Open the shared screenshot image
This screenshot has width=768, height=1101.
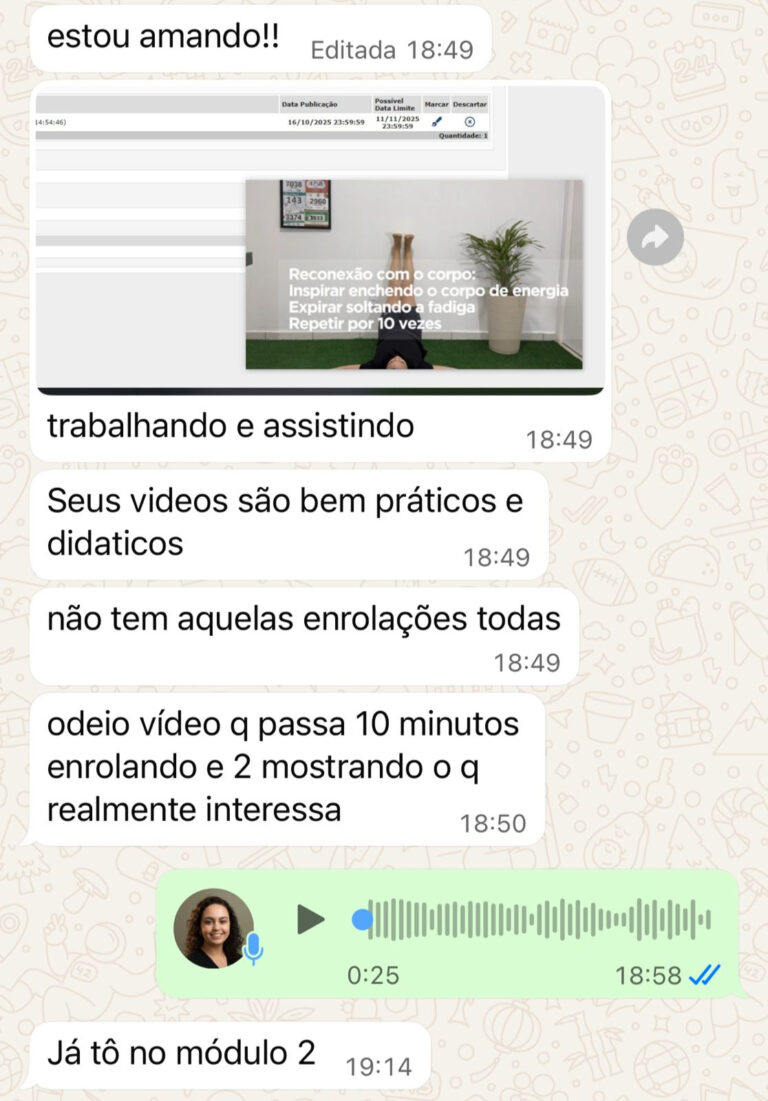point(320,240)
